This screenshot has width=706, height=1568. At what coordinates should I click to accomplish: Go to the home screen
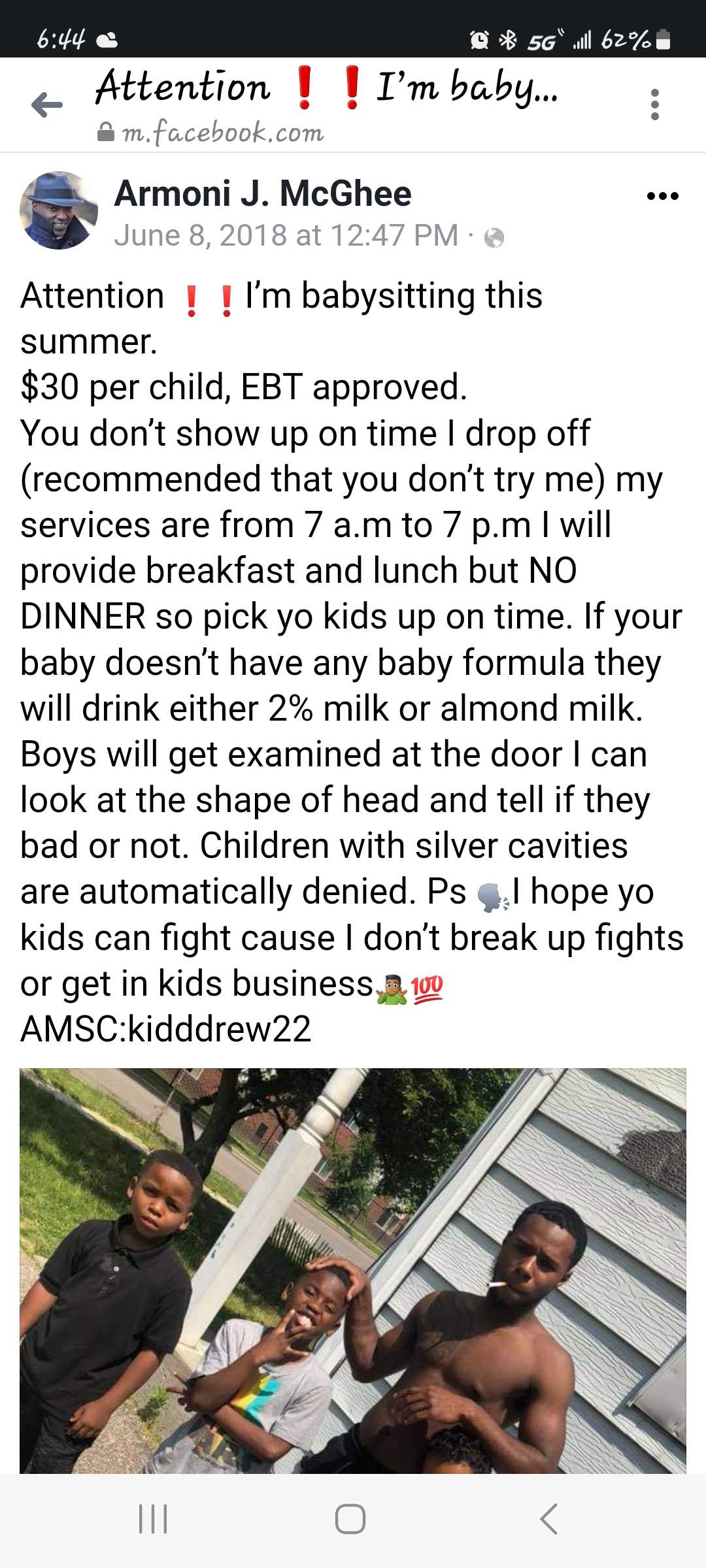coord(350,1518)
